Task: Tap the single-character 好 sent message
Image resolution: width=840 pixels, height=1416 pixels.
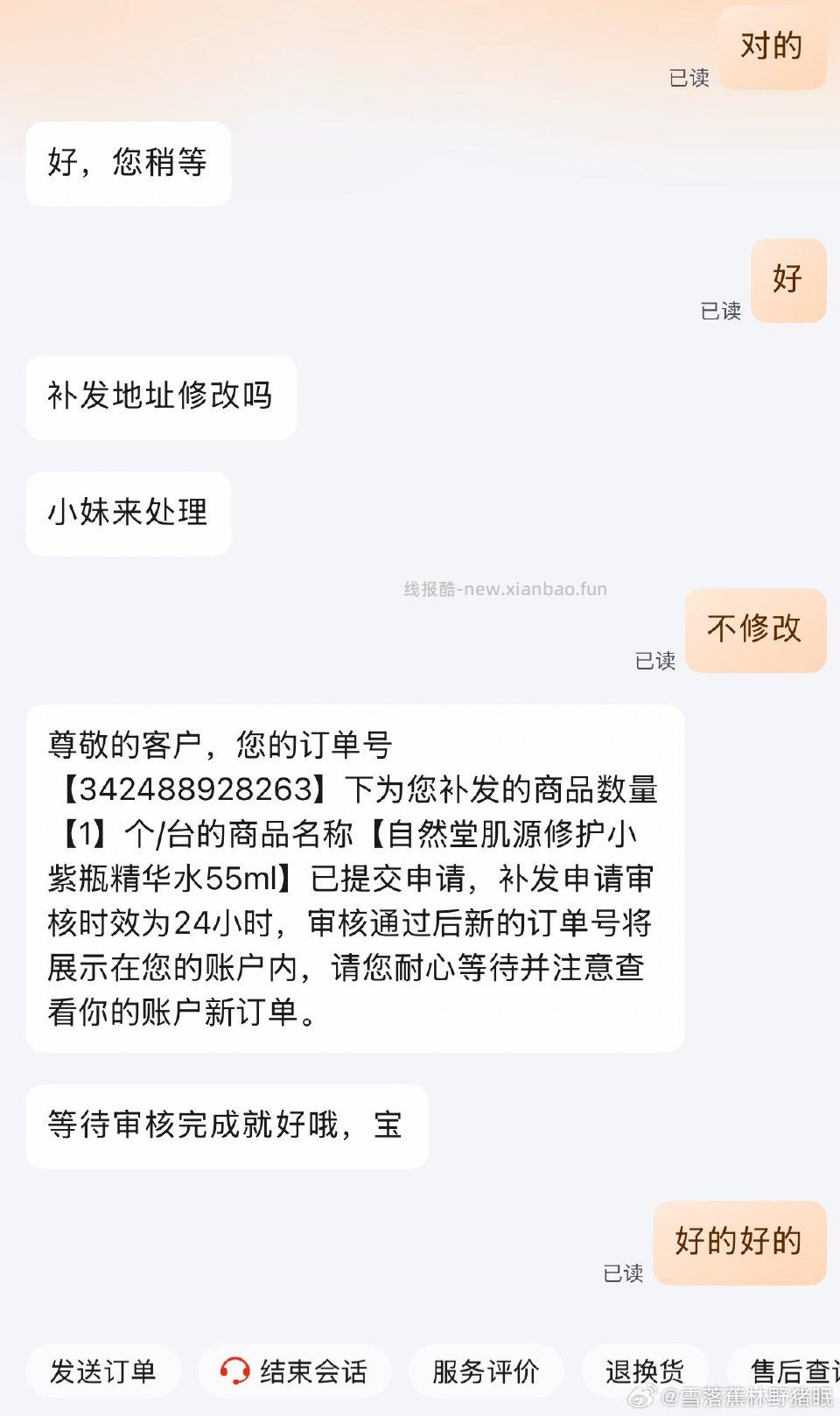Action: [787, 281]
